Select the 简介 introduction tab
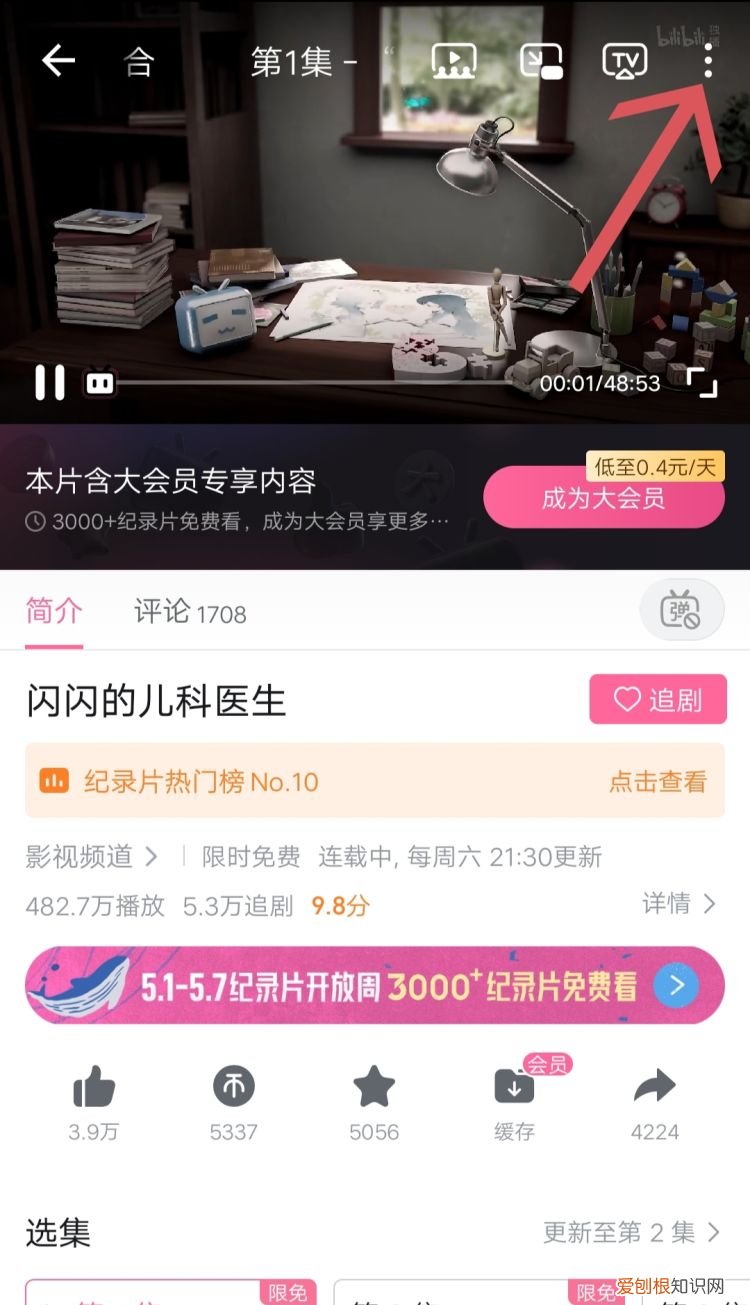 pyautogui.click(x=54, y=613)
